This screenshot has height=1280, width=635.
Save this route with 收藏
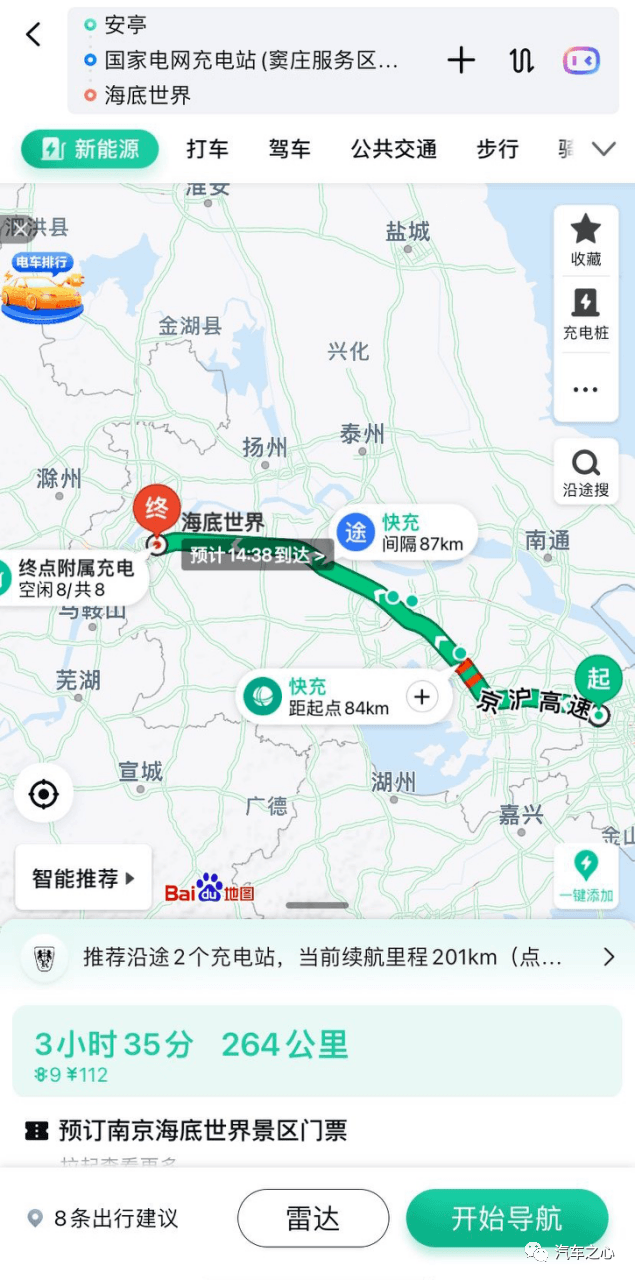(585, 241)
